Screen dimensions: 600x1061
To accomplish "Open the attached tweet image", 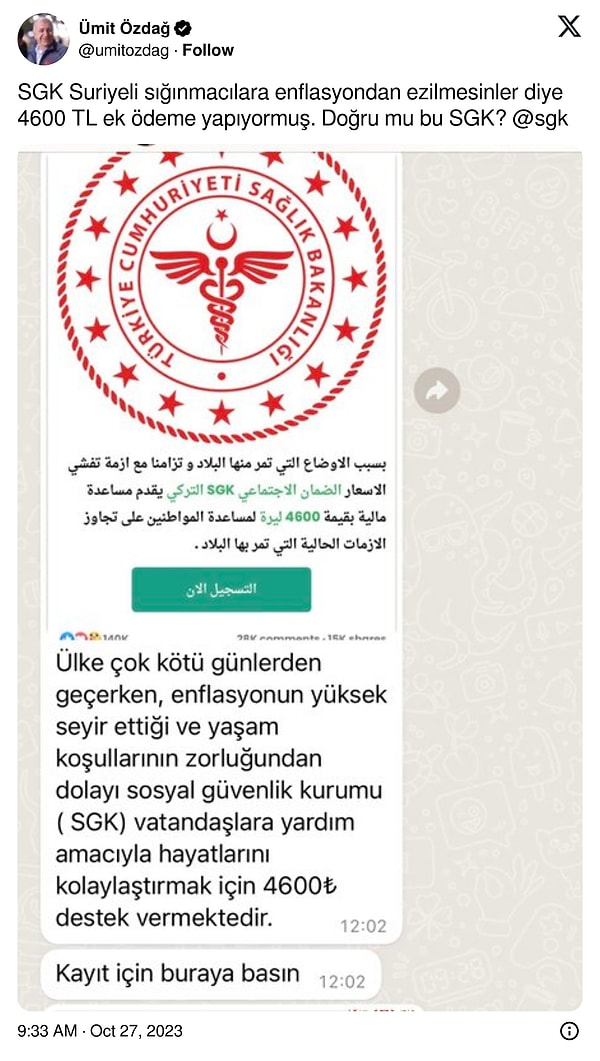I will coord(300,580).
